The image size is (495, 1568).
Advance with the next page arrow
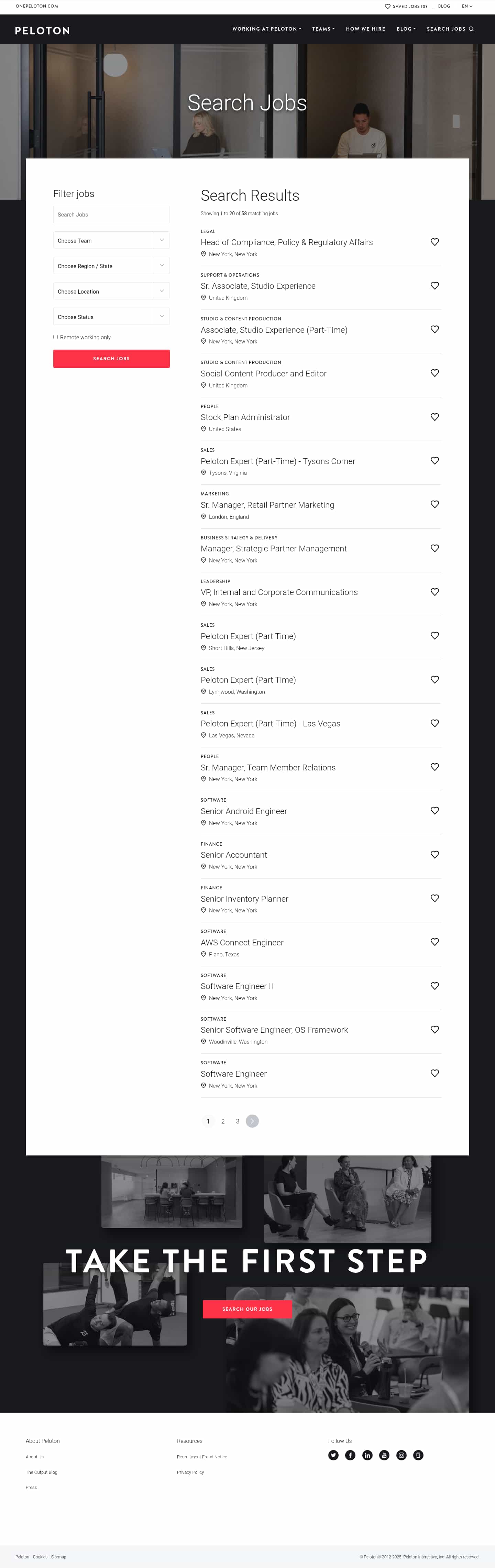252,1121
